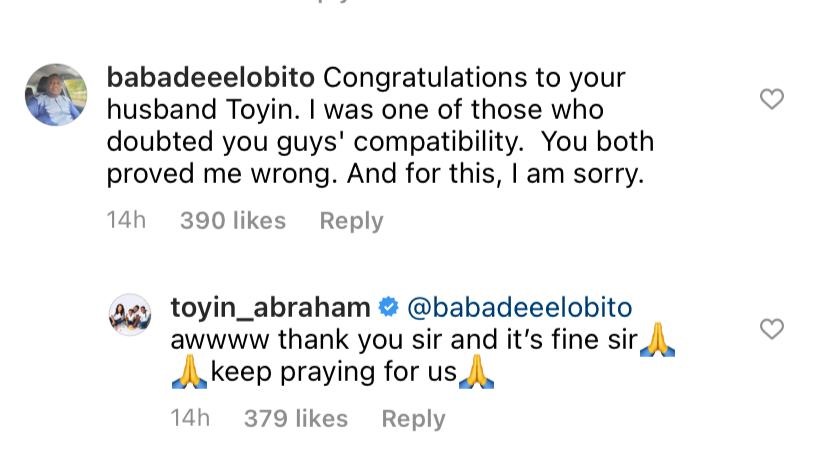Reply to babadeeelobito's comment
Viewport: 828px width, 469px height.
[x=351, y=221]
